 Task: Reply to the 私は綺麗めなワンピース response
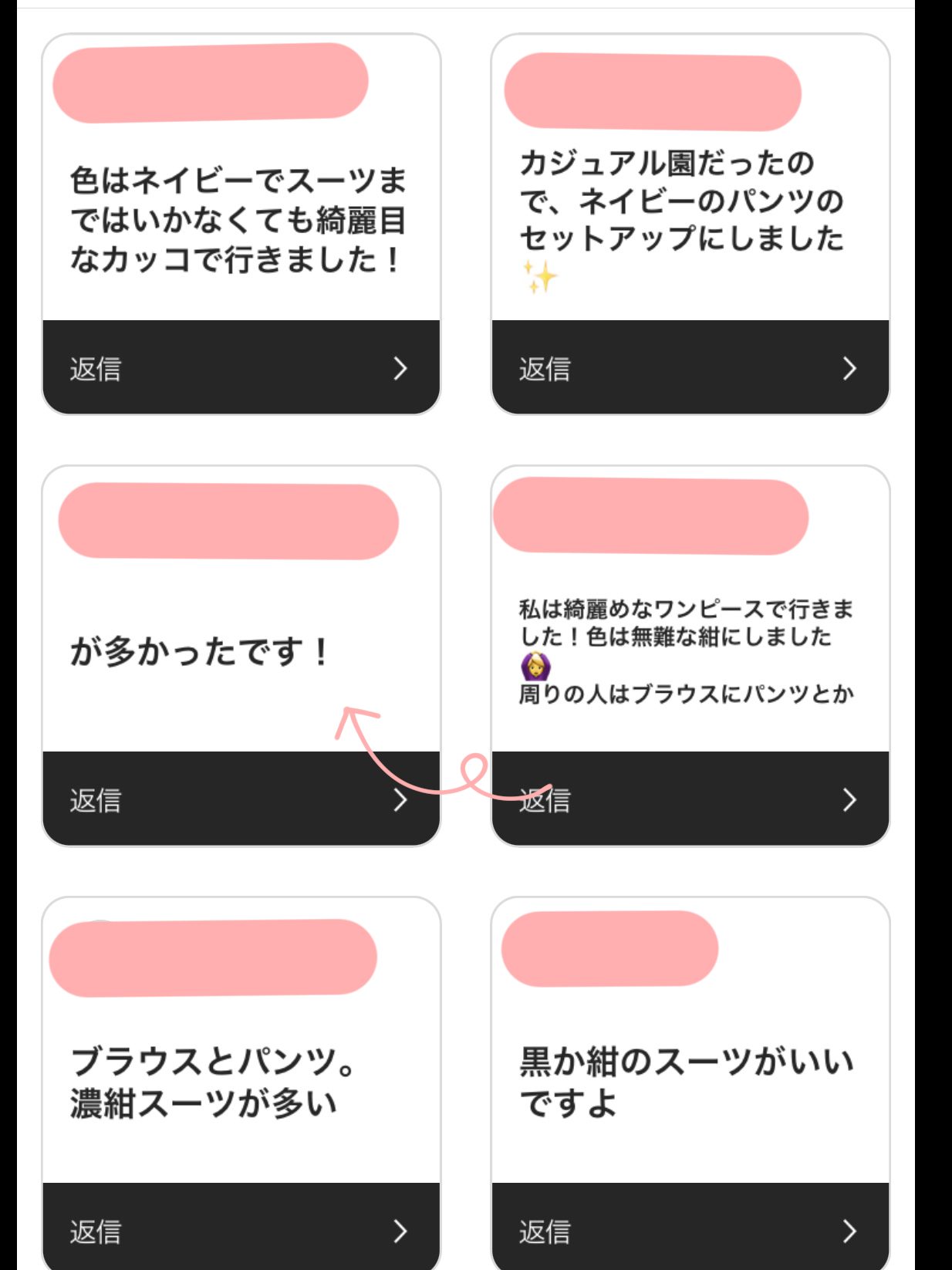tap(690, 799)
